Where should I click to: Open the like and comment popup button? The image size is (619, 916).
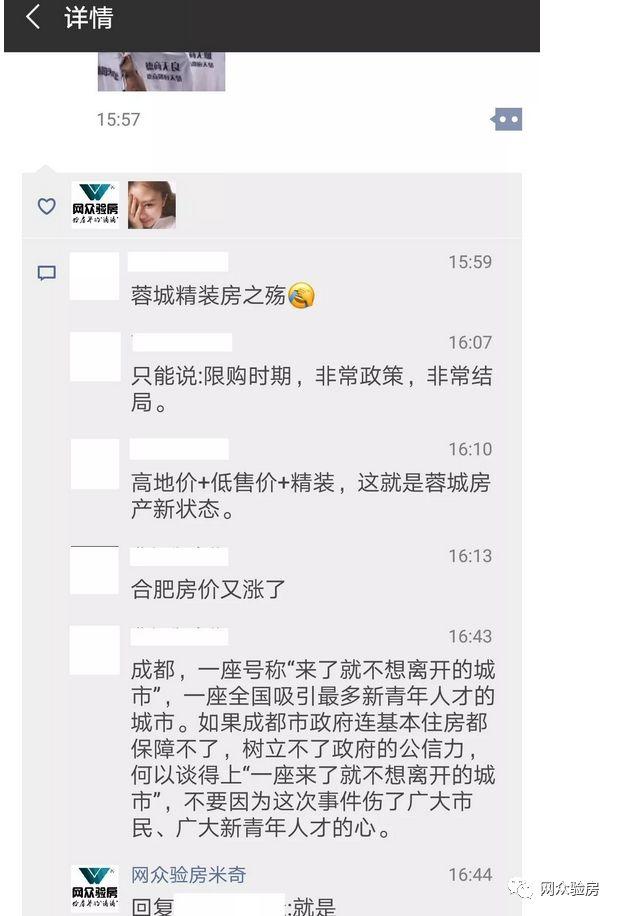507,120
